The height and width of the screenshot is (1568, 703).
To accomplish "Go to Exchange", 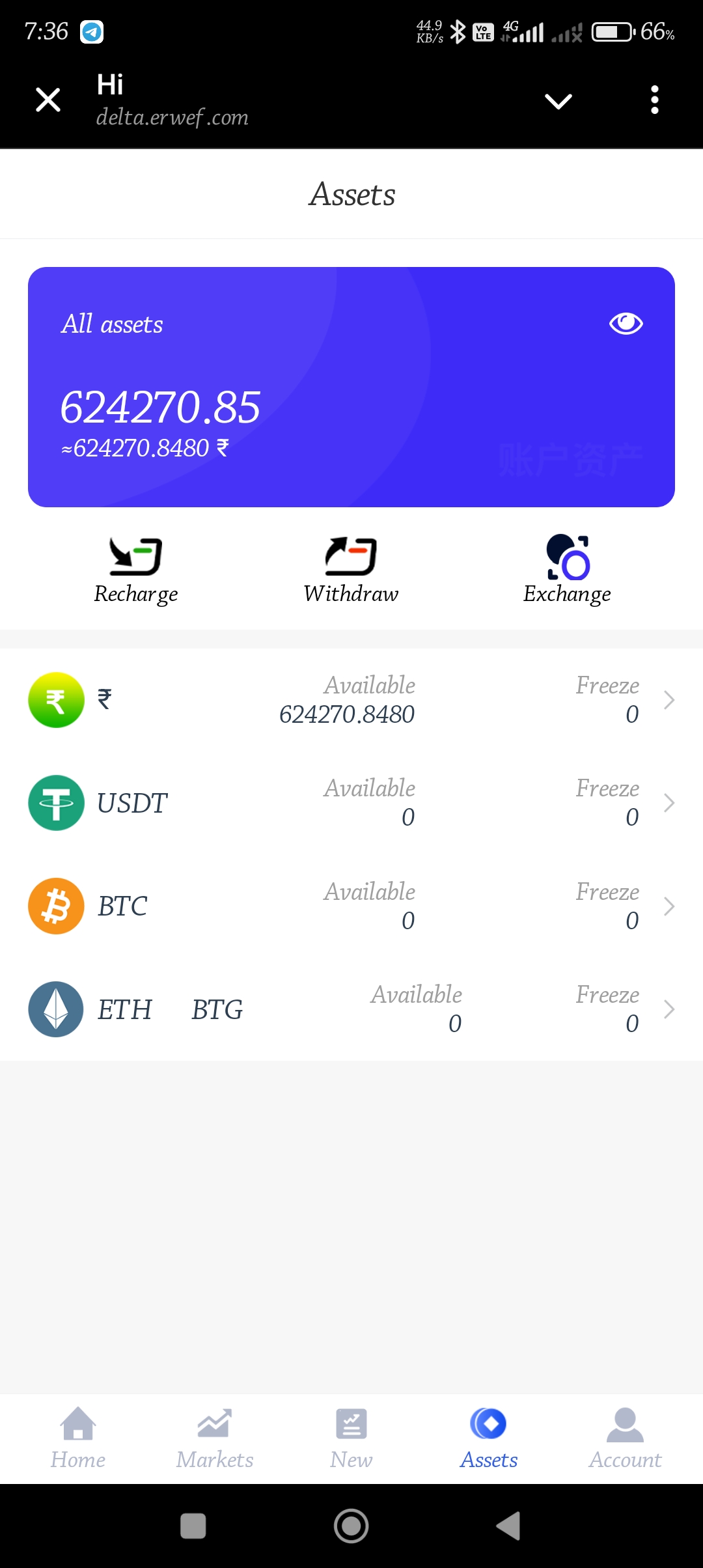I will click(567, 569).
